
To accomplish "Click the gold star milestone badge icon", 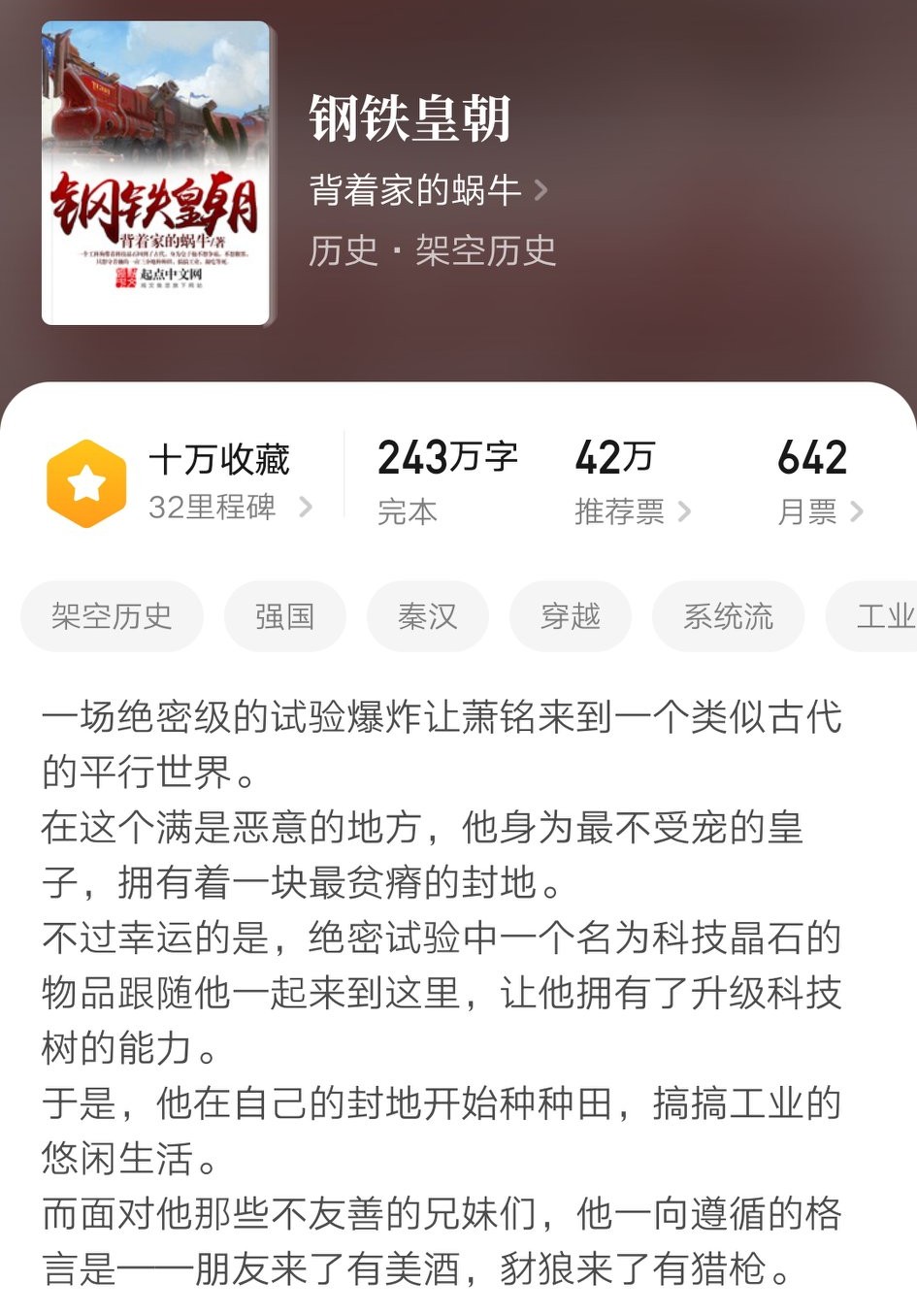I will click(x=85, y=481).
